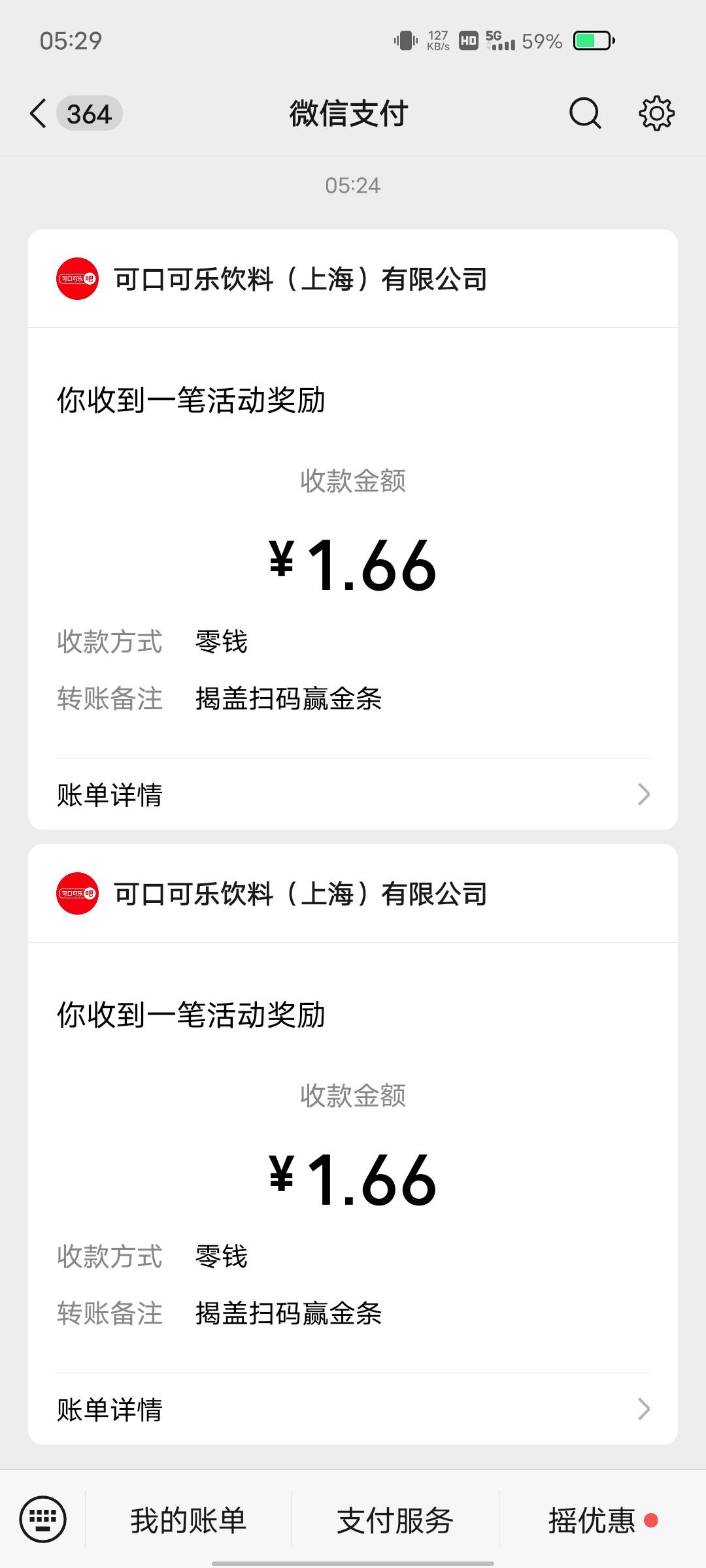
Task: Open the settings gear icon
Action: [x=656, y=114]
